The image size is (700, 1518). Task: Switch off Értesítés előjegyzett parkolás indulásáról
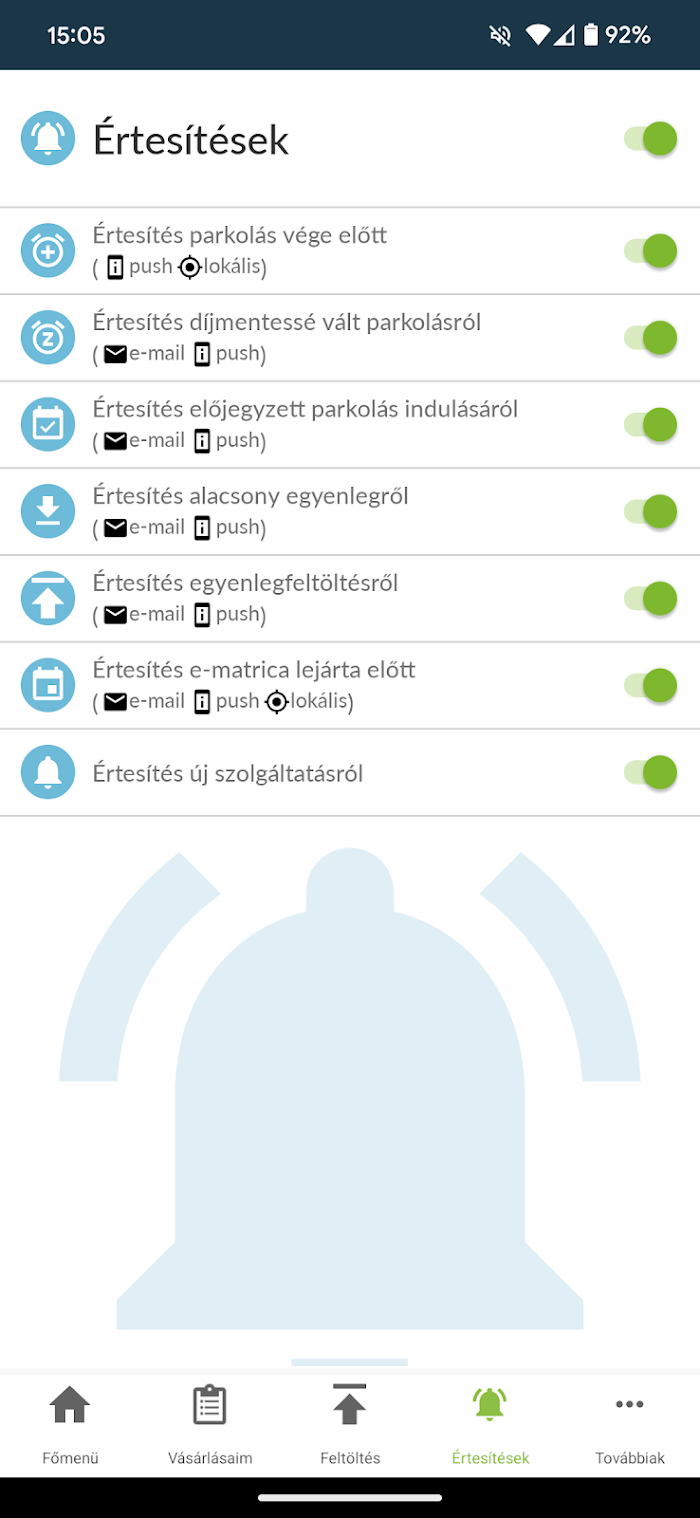[x=651, y=425]
